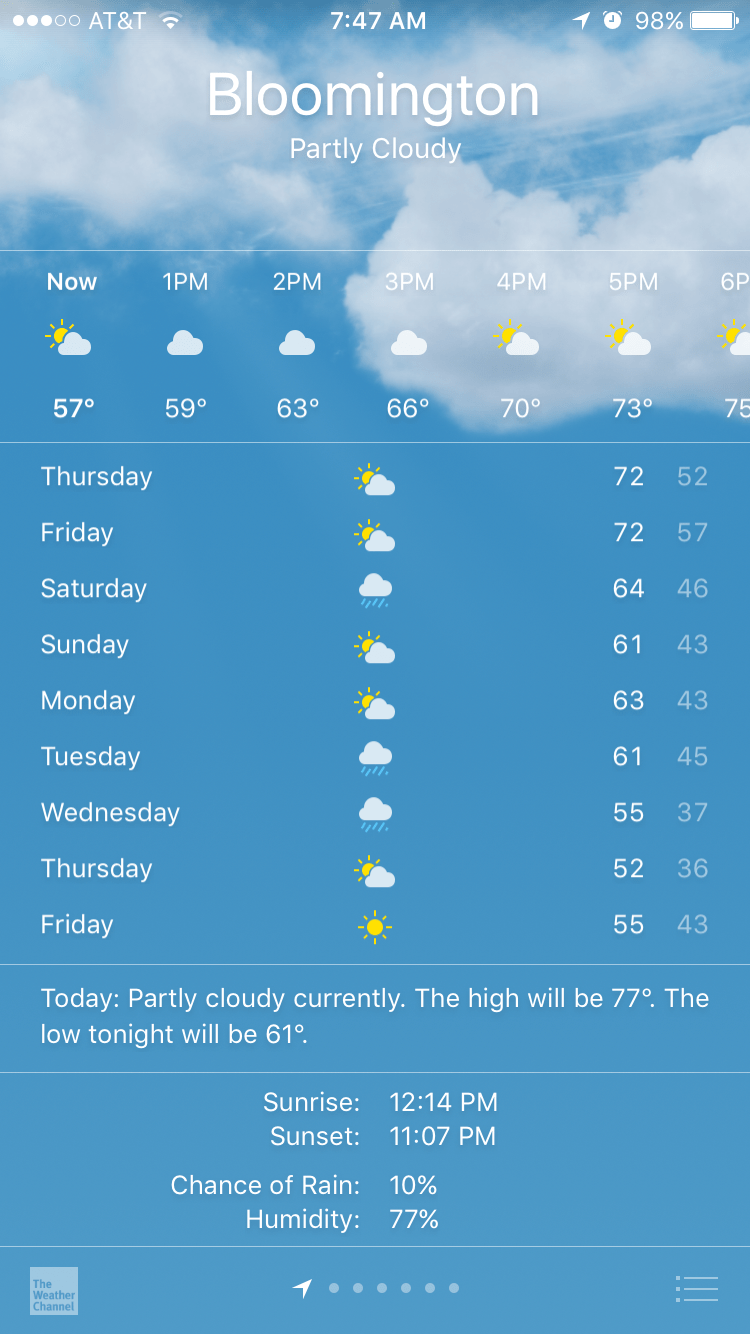Tap the partly cloudy icon for Thursday

pyautogui.click(x=375, y=478)
